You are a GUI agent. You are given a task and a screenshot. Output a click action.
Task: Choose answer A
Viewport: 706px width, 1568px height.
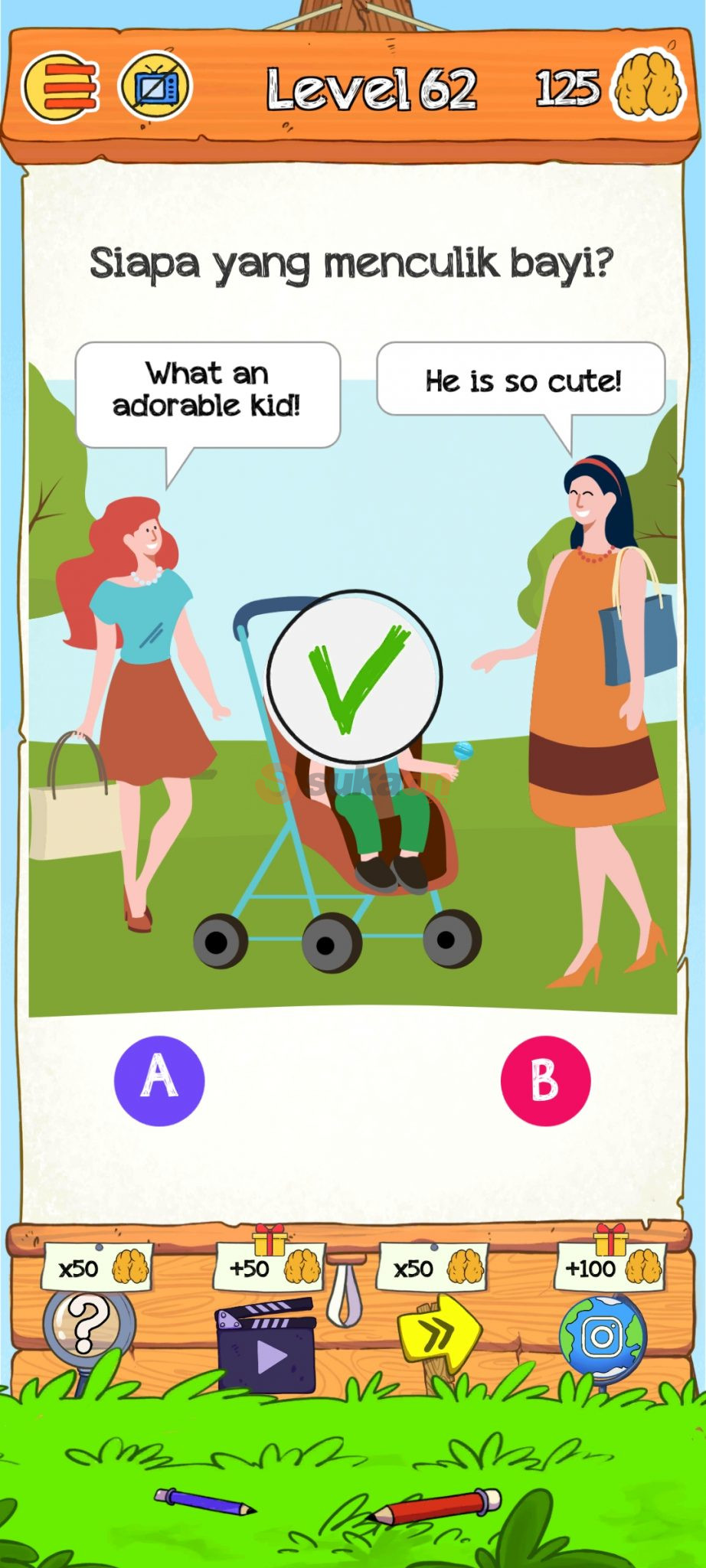(159, 1080)
